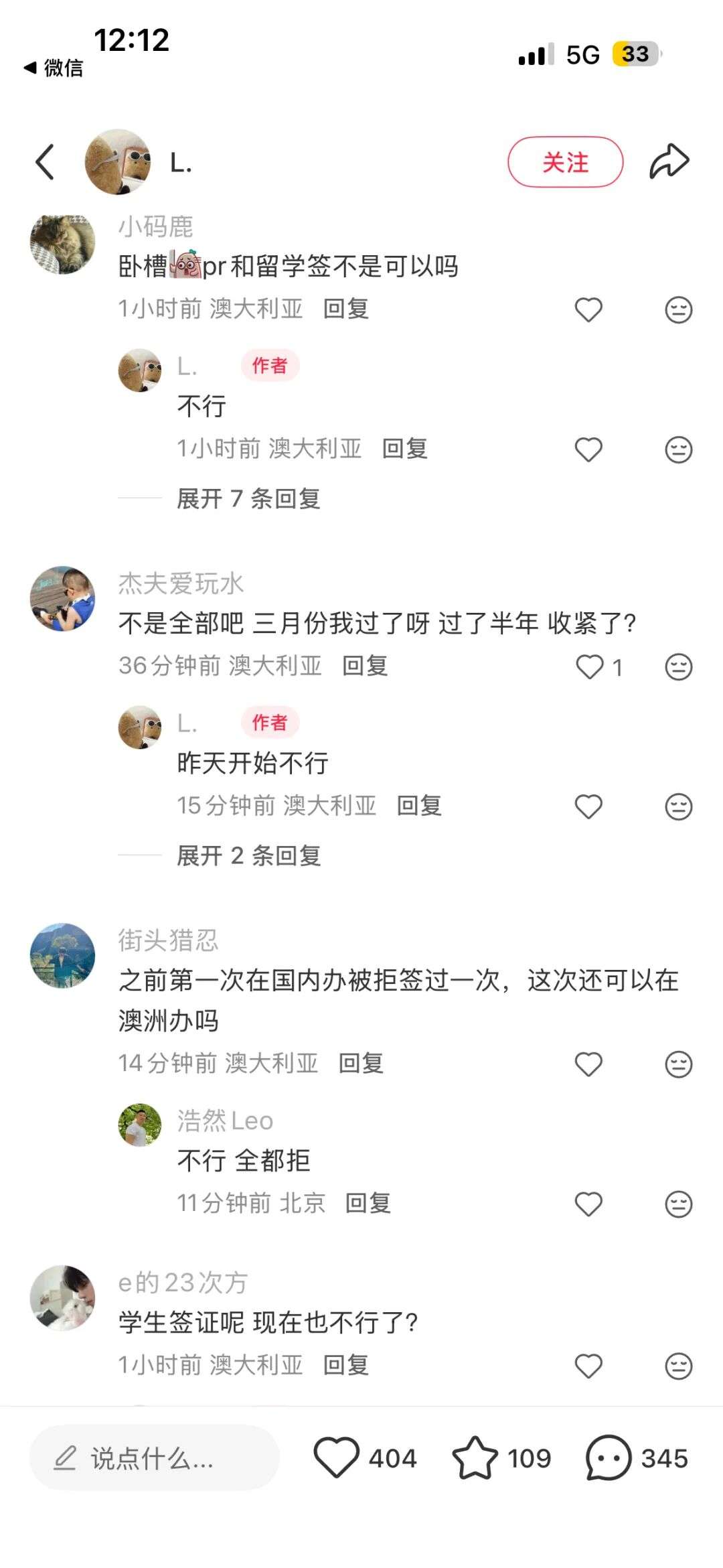The height and width of the screenshot is (1568, 723).
Task: Open L.'s profile avatar in the header
Action: coord(118,162)
